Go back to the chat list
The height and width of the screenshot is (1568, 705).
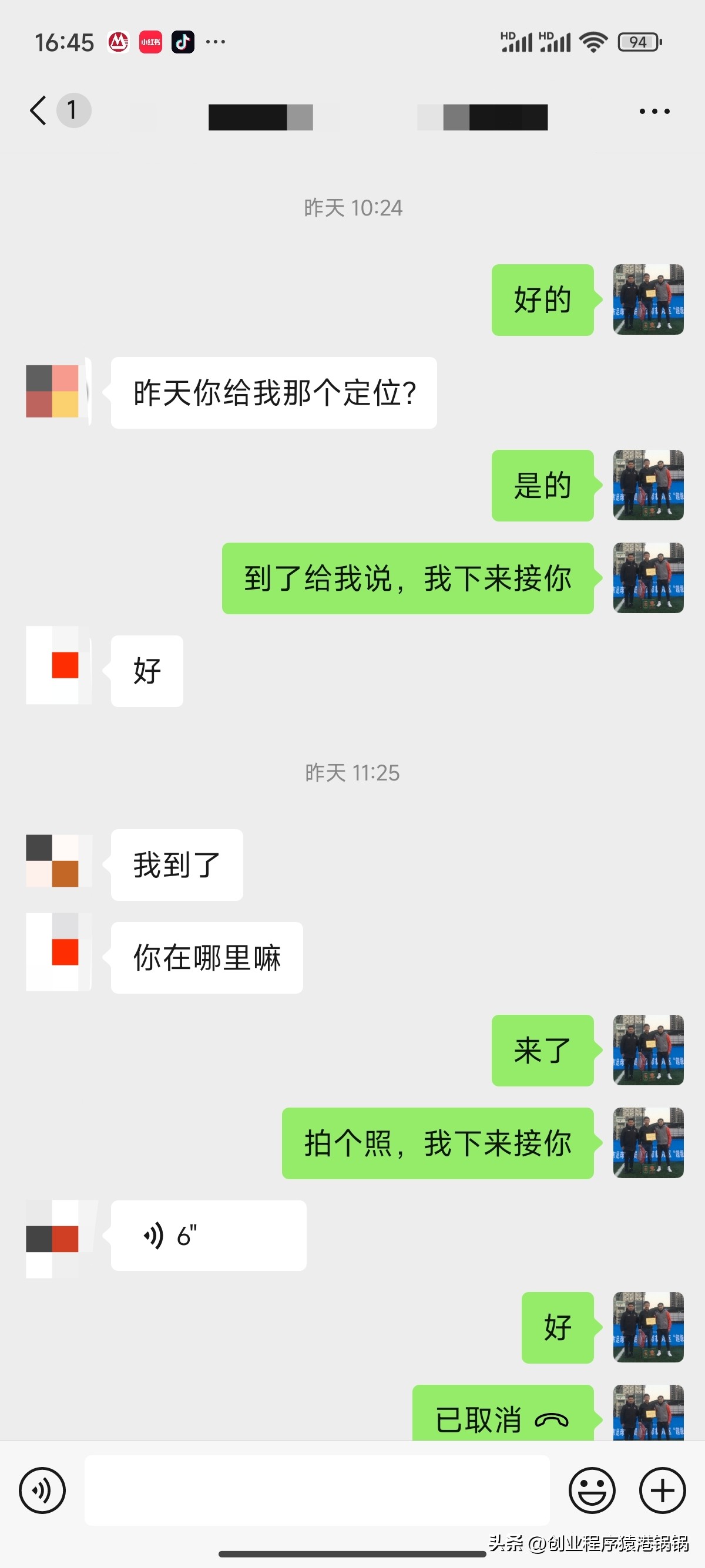coord(38,111)
